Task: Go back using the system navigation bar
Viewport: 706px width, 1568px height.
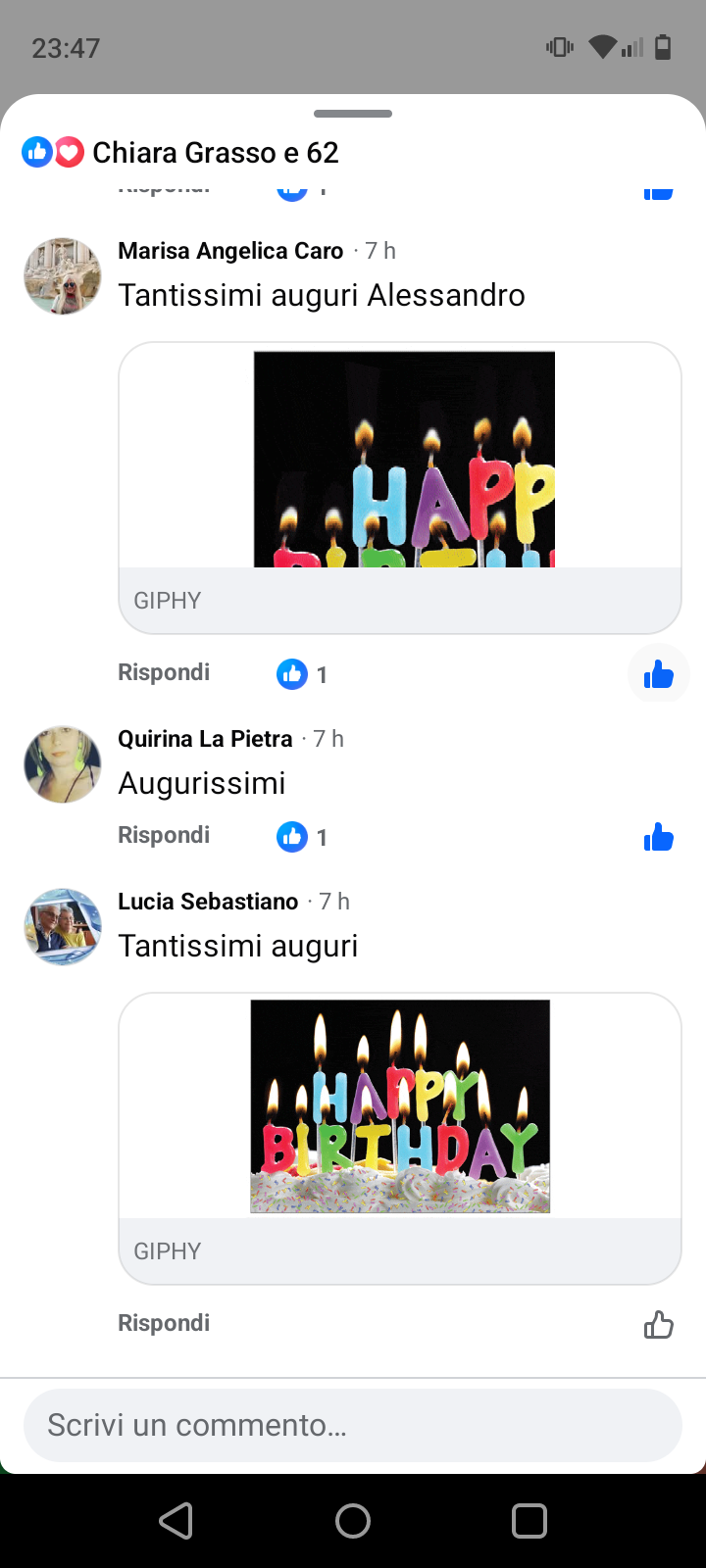Action: click(176, 1521)
